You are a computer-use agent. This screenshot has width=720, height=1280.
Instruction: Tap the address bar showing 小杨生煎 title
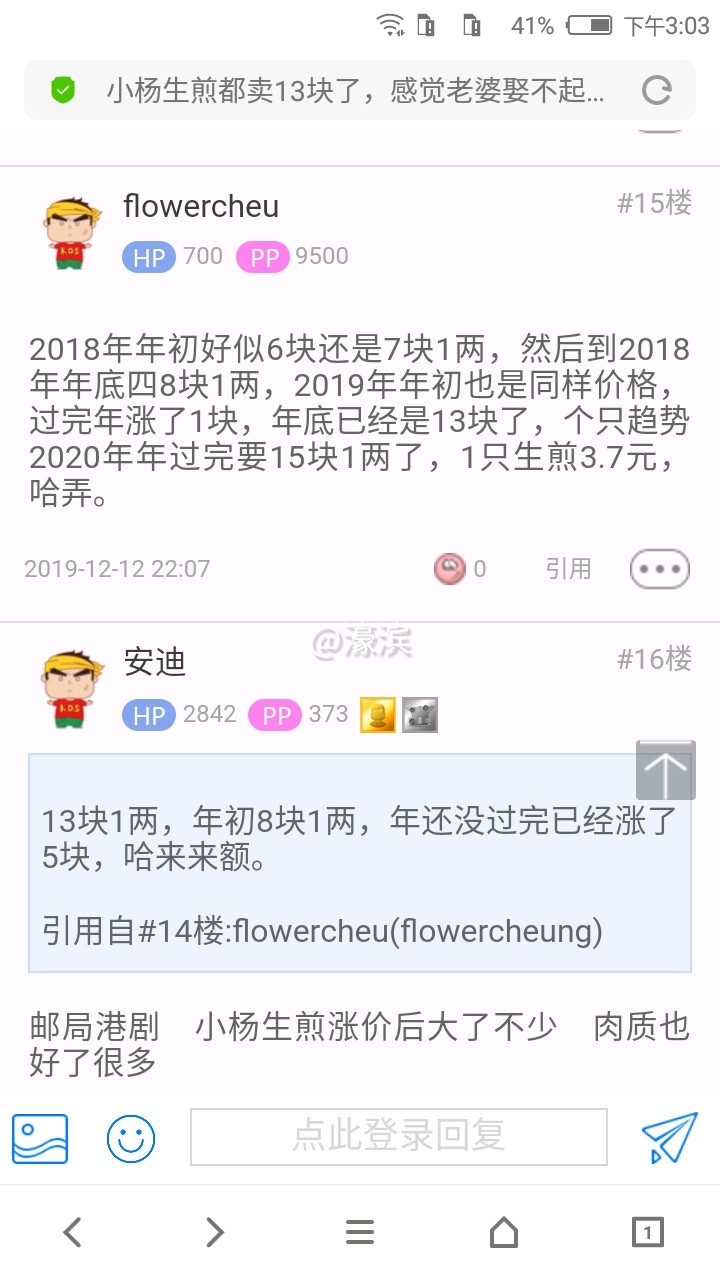pyautogui.click(x=355, y=91)
